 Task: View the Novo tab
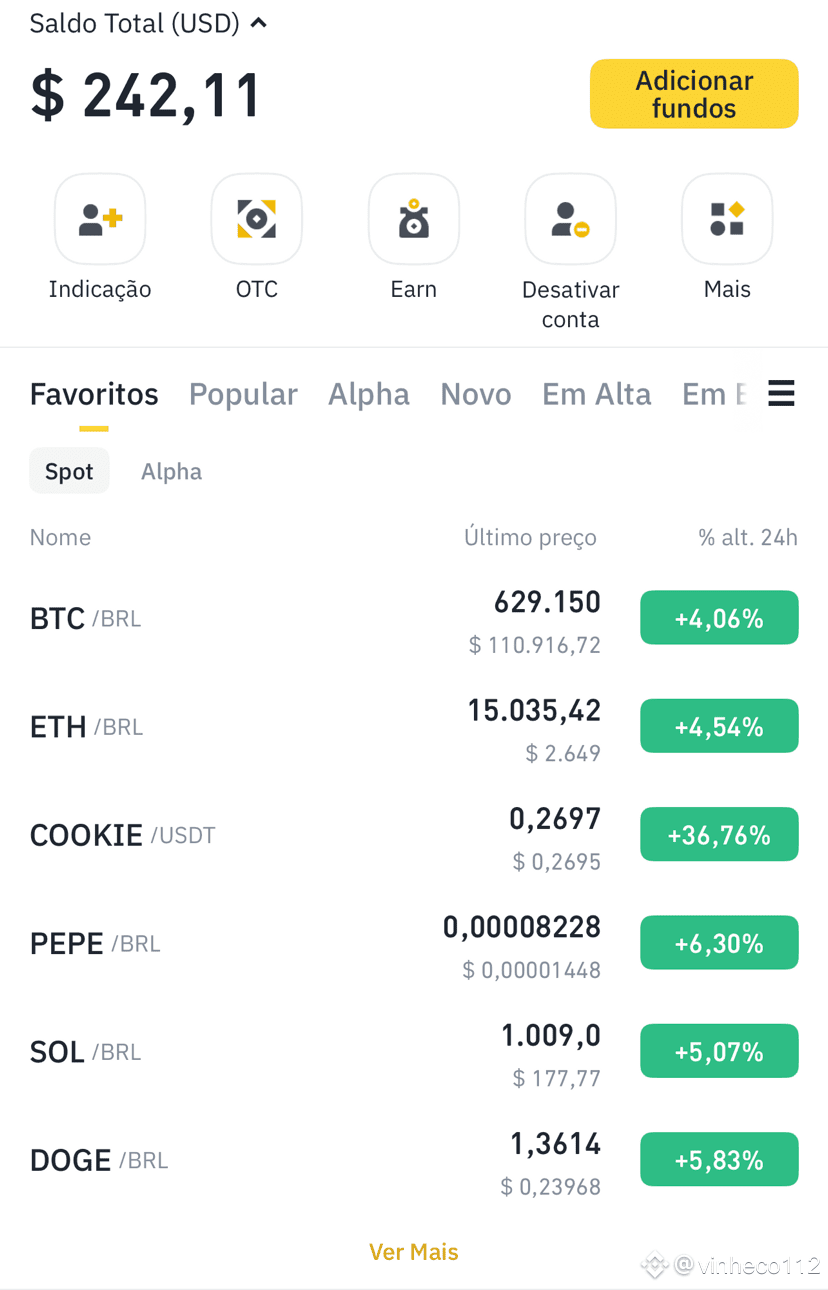[x=476, y=394]
